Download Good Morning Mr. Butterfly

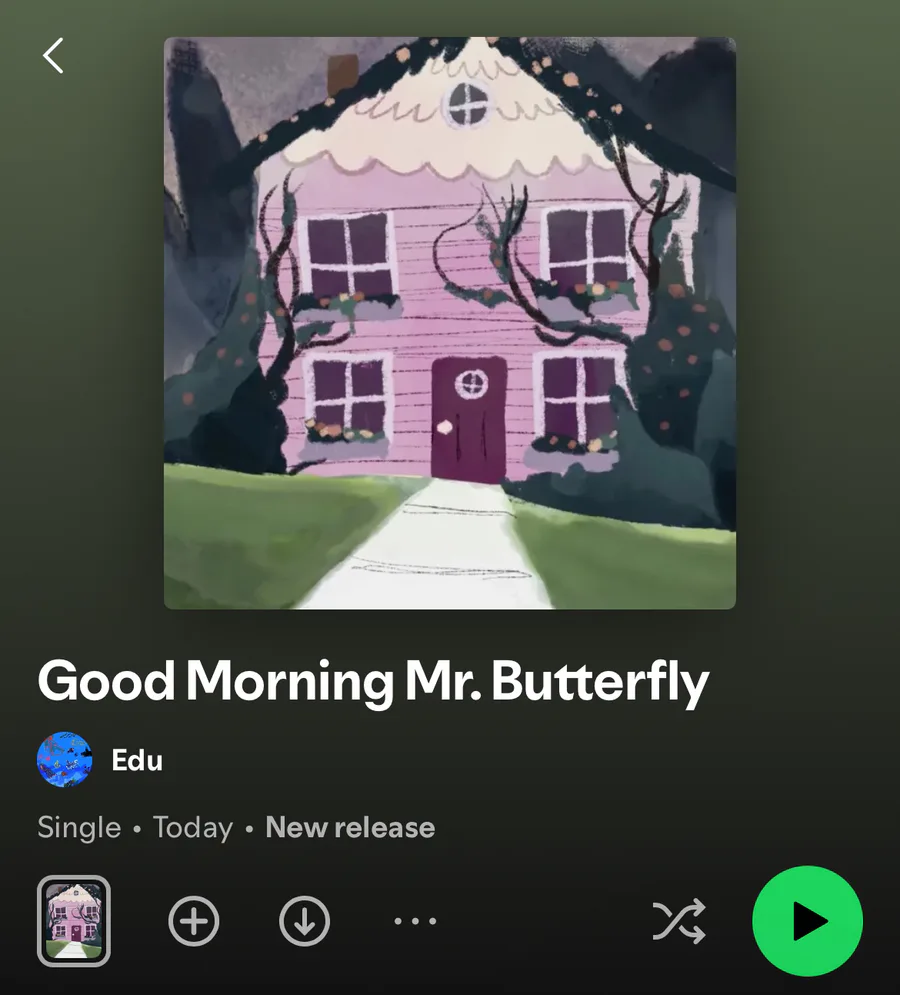(x=305, y=921)
